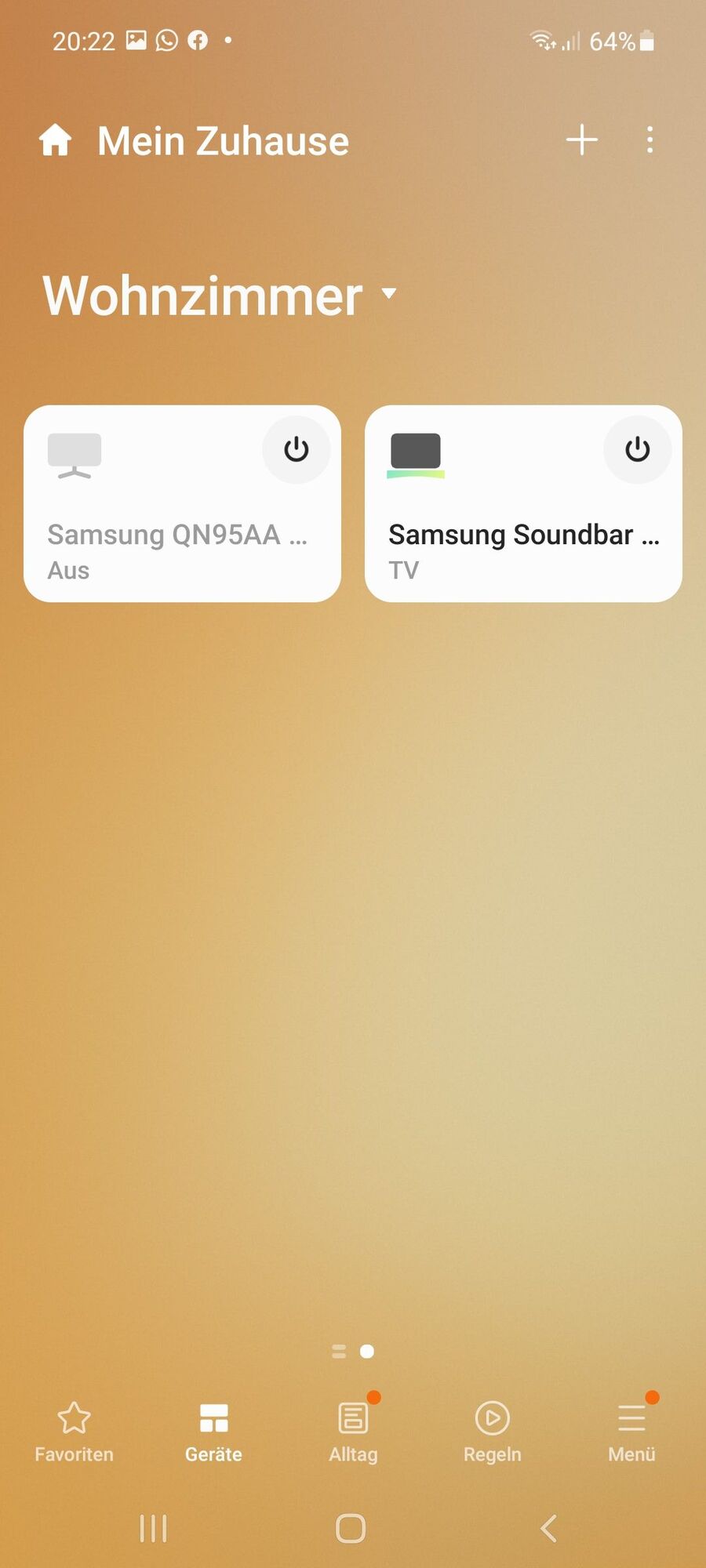Screen dimensions: 706x1568
Task: Add a new device with plus icon
Action: (x=581, y=140)
